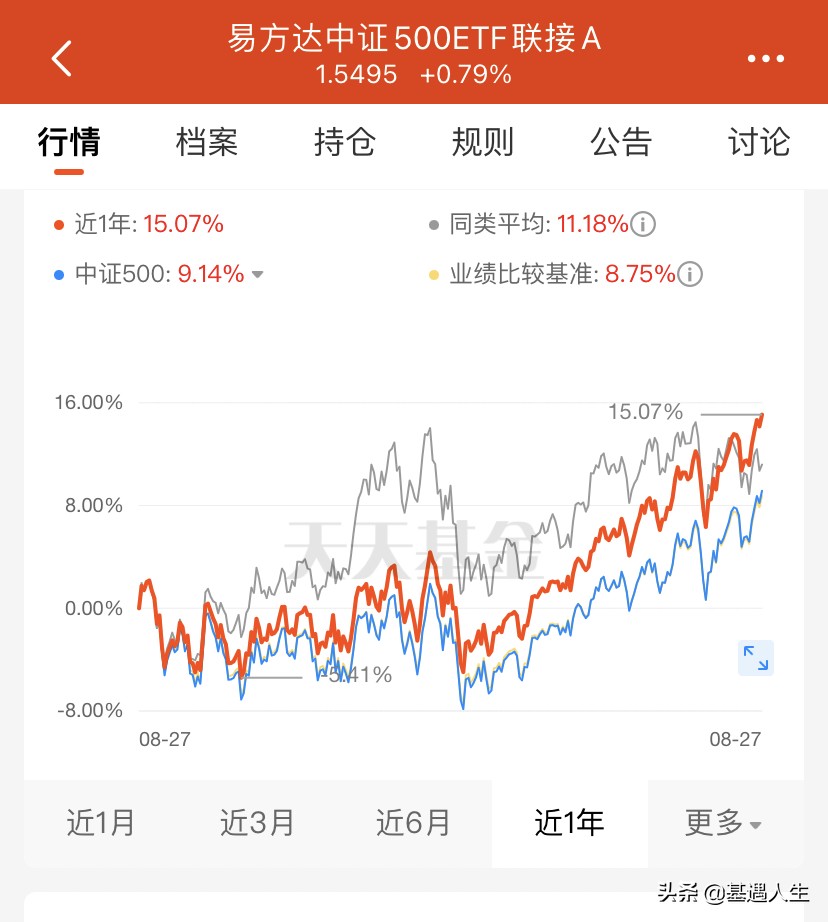Select the 近3月 time range
The height and width of the screenshot is (922, 828).
point(257,823)
